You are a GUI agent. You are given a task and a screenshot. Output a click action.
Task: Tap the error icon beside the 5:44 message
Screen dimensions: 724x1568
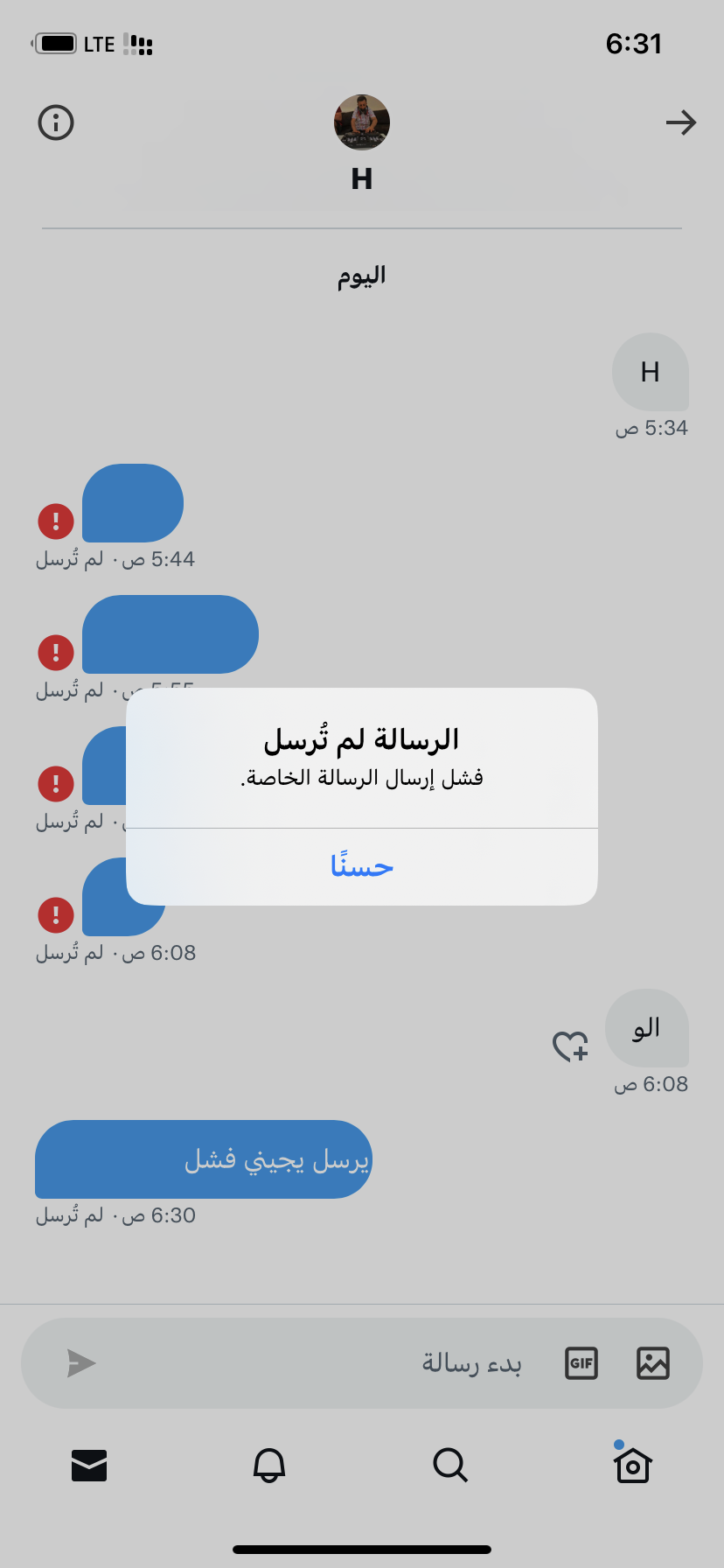tap(56, 521)
